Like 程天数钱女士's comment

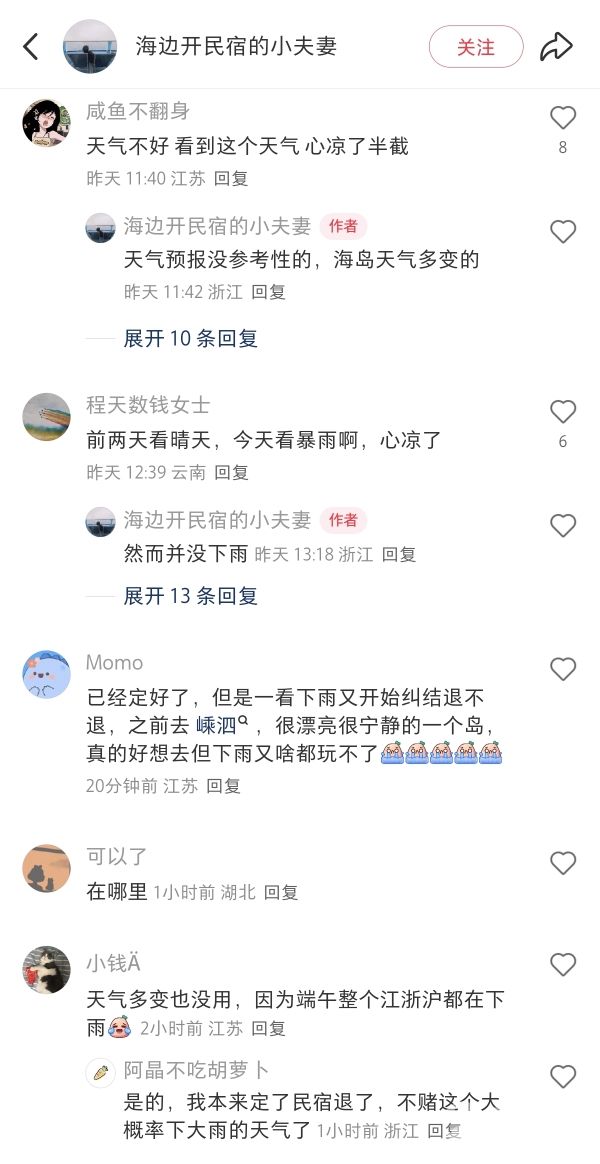click(563, 411)
